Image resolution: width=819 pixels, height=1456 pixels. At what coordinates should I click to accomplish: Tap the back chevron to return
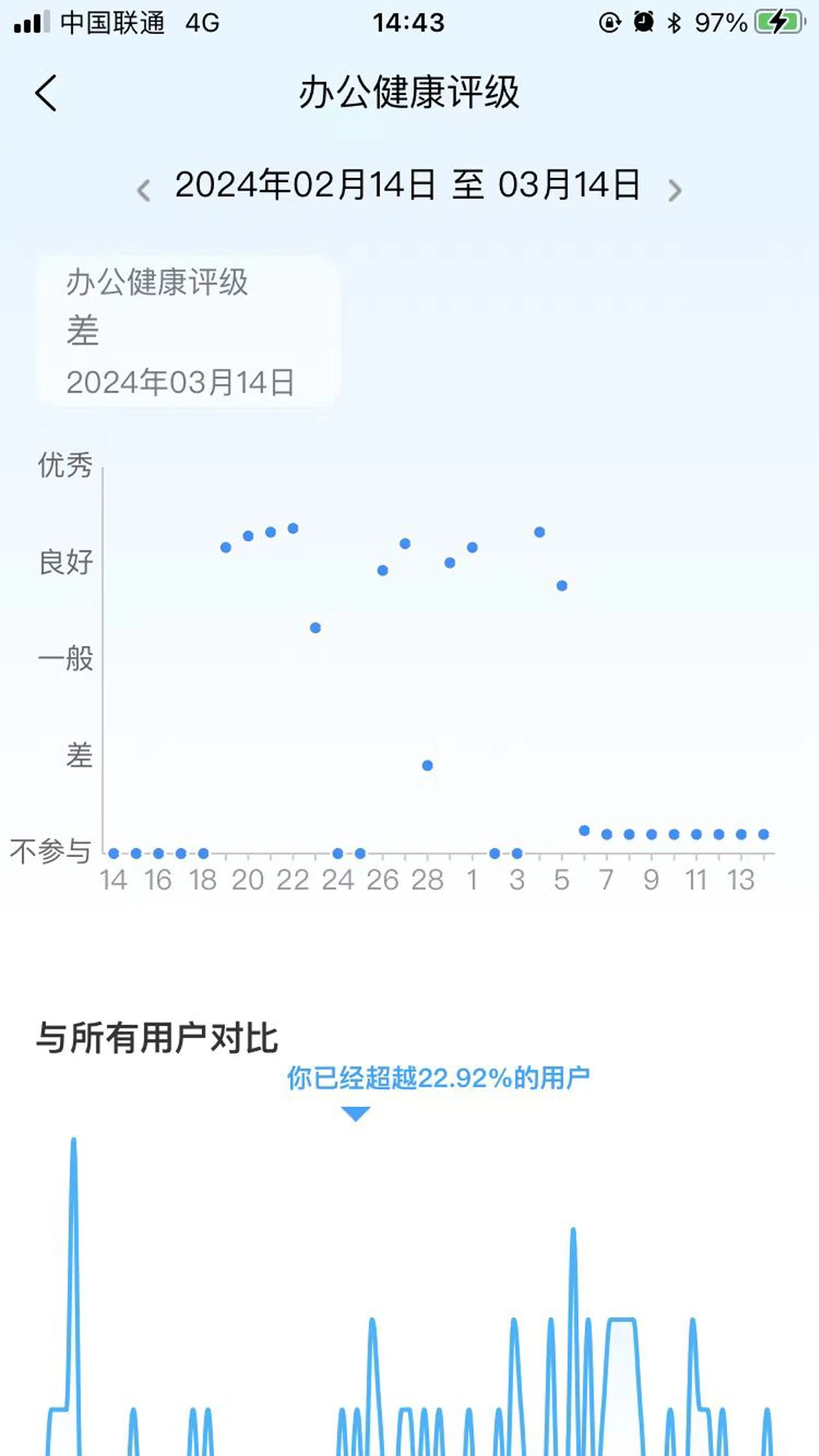(45, 93)
